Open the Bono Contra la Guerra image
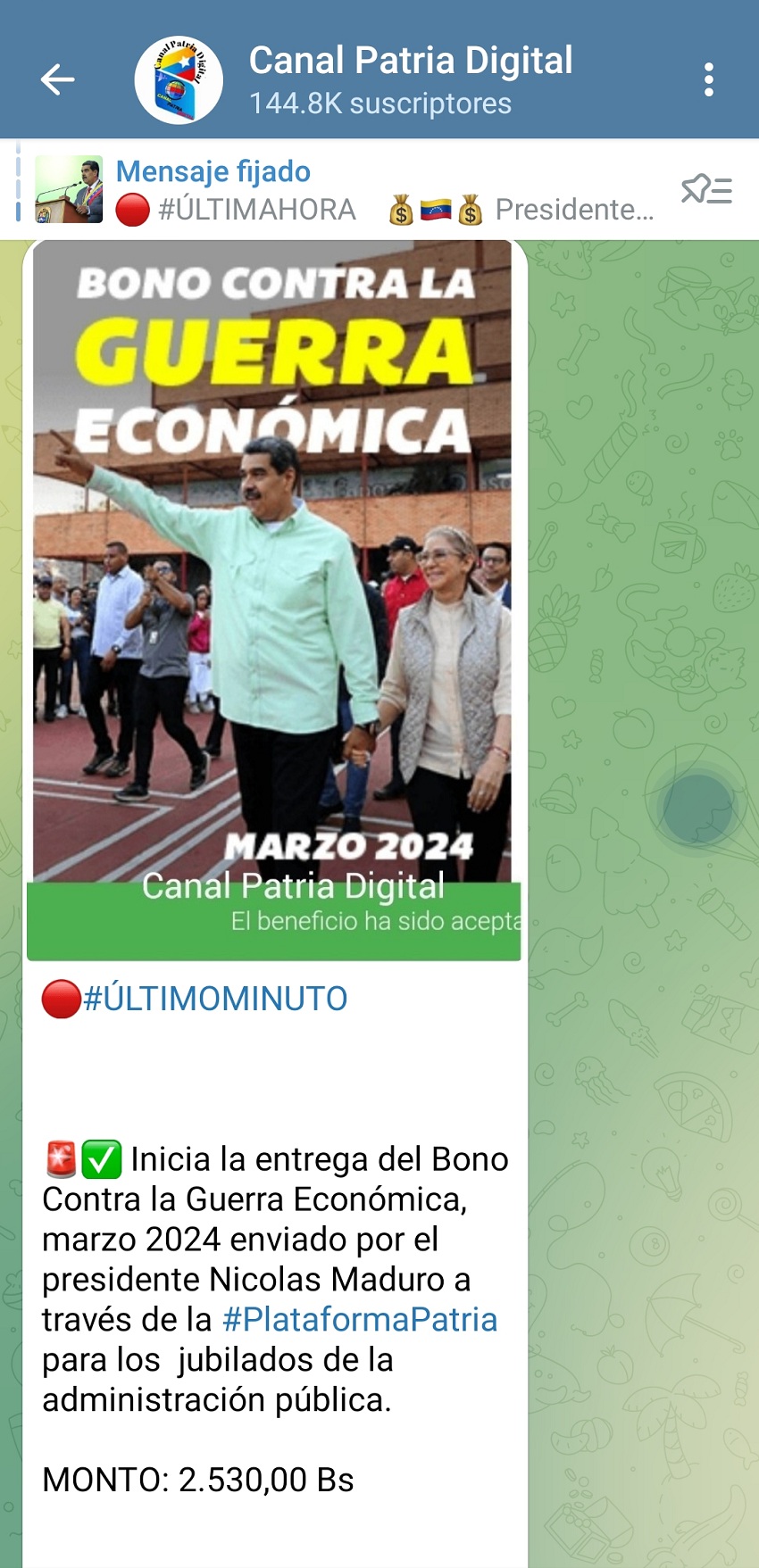 273,571
